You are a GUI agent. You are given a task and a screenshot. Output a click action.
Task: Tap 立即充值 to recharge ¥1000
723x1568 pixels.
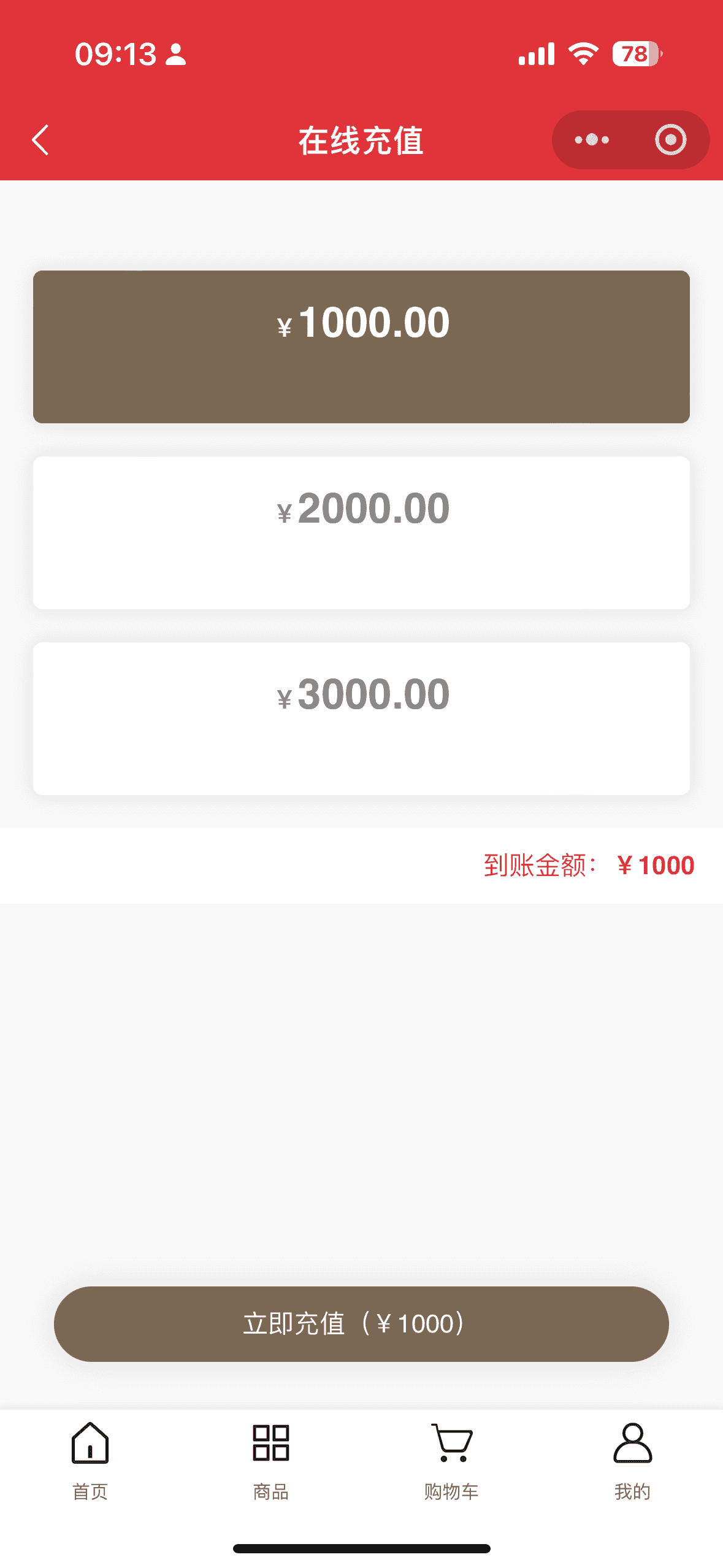361,1324
